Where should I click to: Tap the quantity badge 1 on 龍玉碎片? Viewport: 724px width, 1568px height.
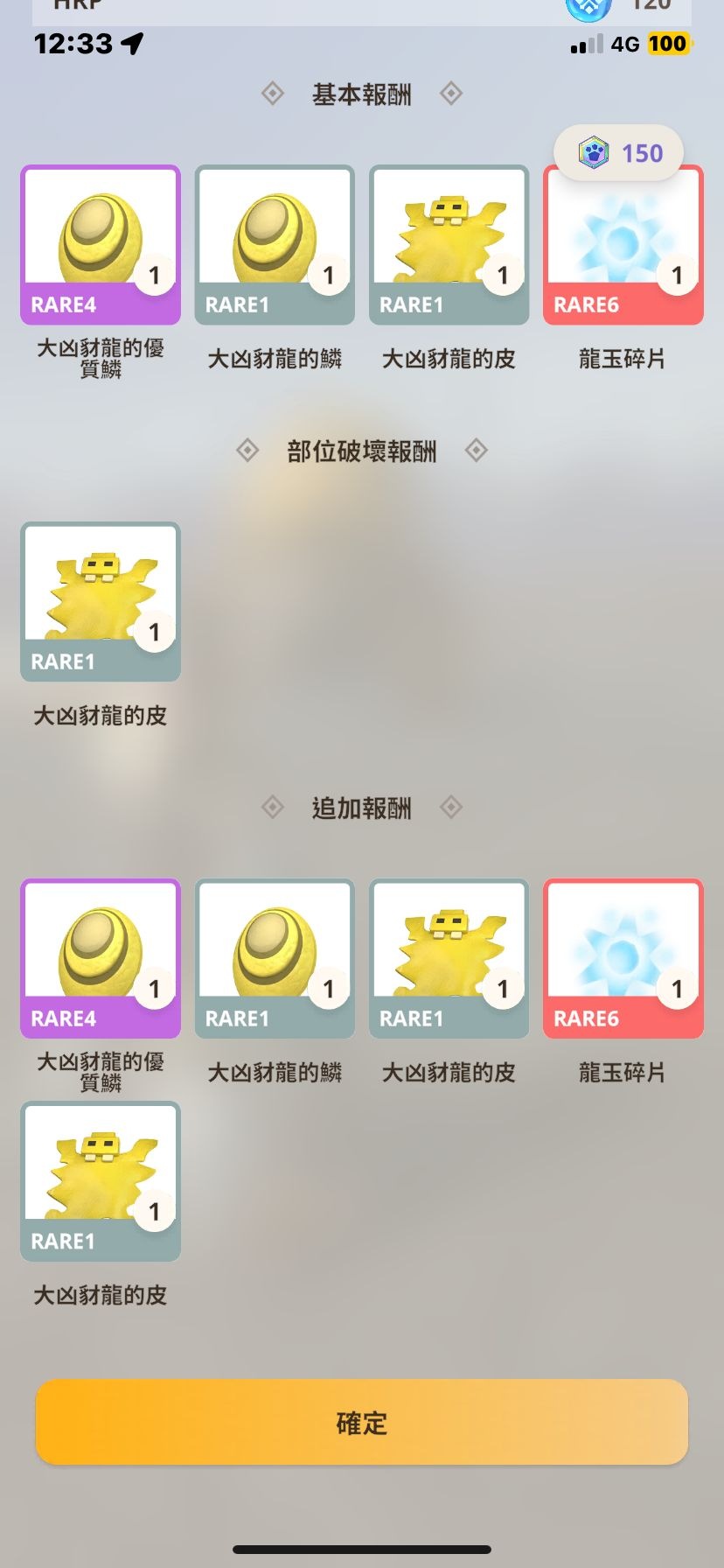point(677,273)
